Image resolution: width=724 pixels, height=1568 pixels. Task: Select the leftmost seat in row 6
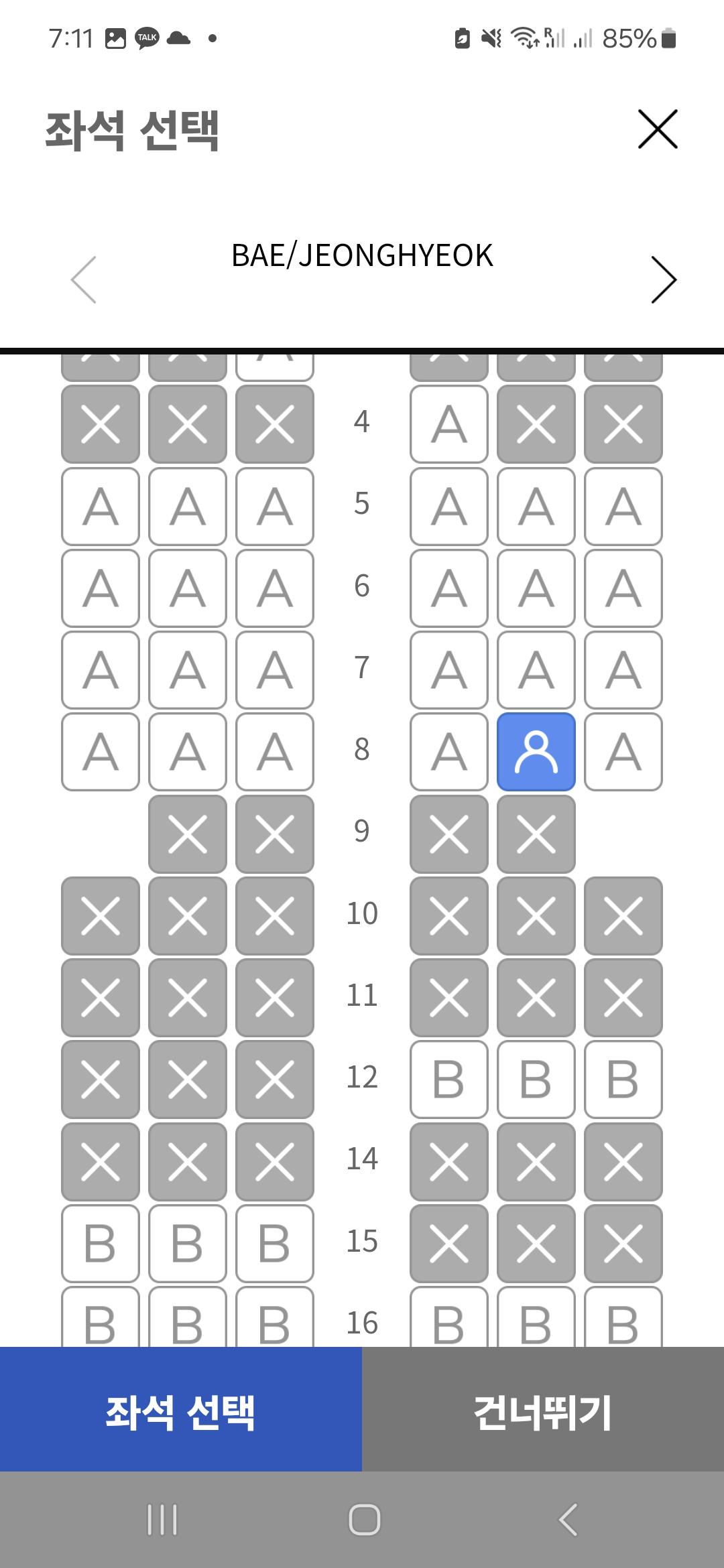point(101,588)
